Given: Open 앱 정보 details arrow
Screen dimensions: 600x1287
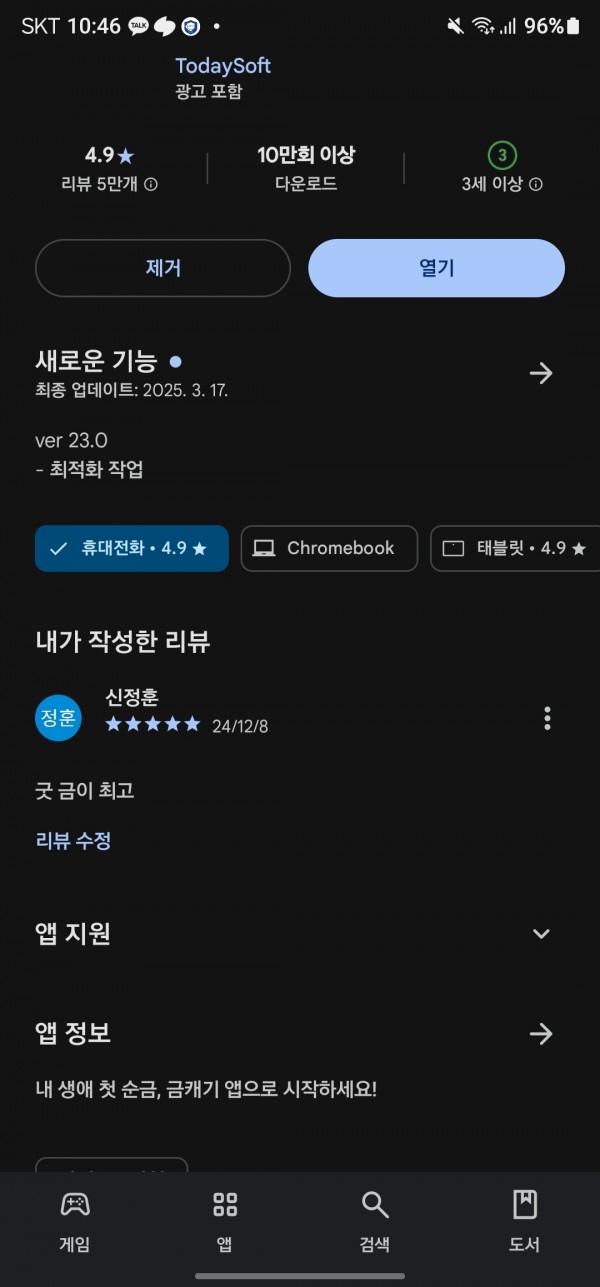Looking at the screenshot, I should (x=541, y=1034).
